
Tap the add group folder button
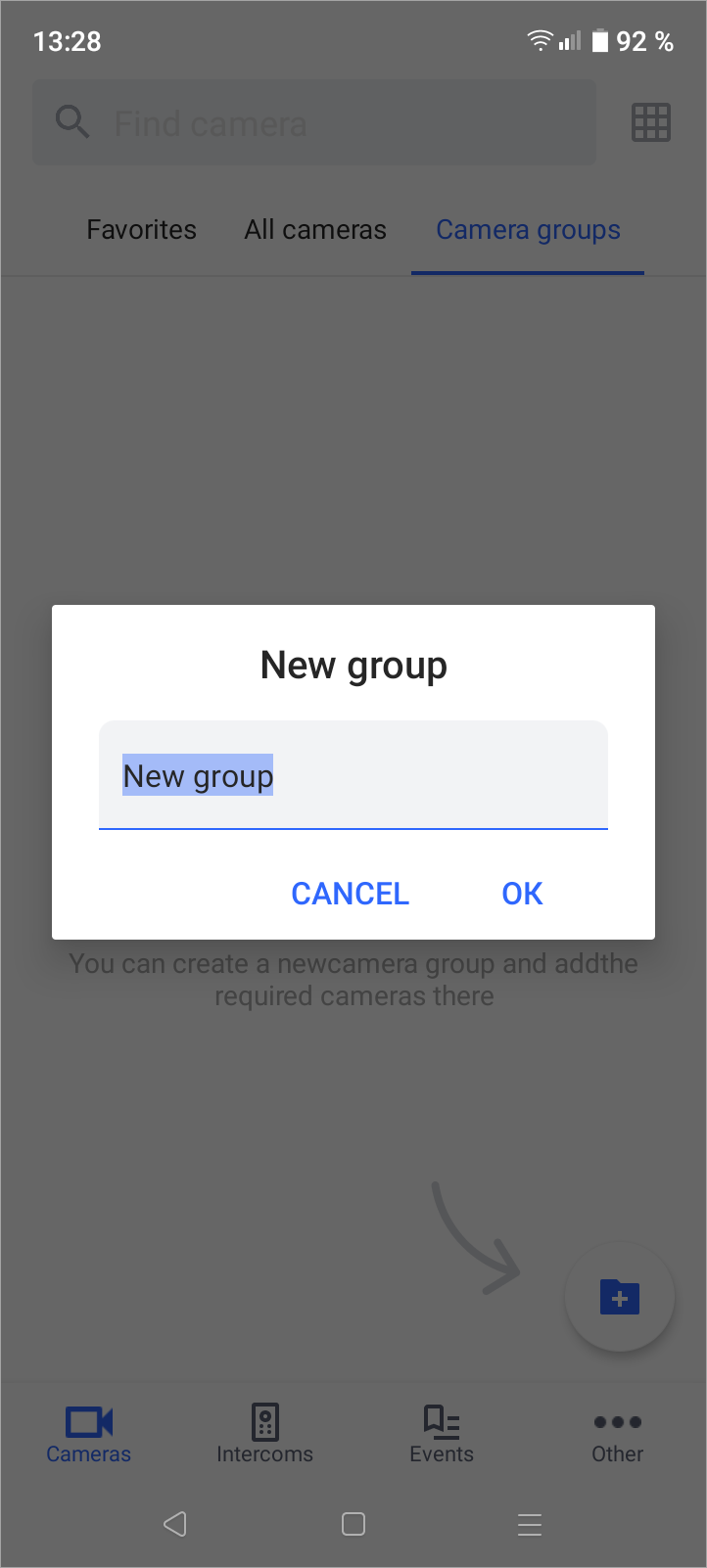(x=620, y=1297)
